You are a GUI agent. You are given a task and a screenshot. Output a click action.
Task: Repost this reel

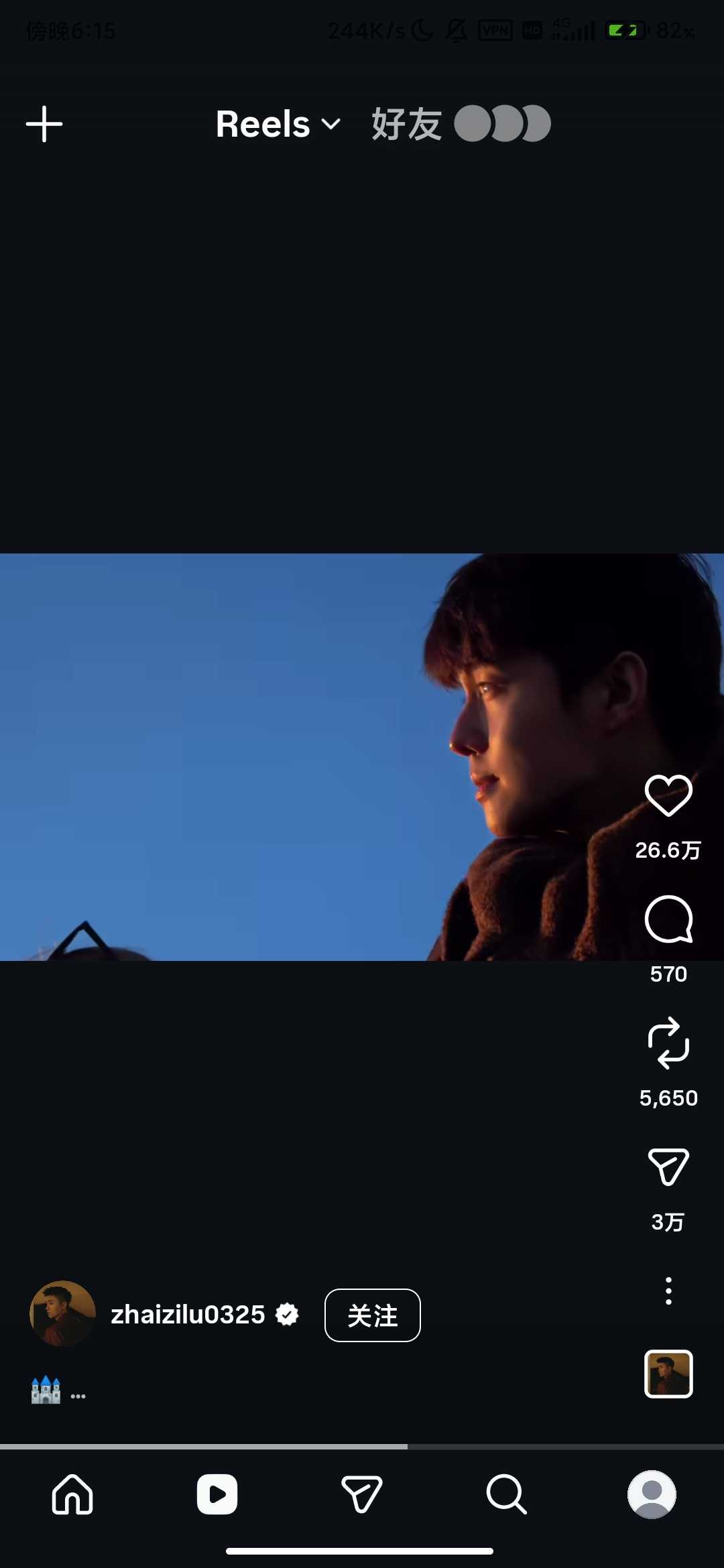[x=668, y=1043]
